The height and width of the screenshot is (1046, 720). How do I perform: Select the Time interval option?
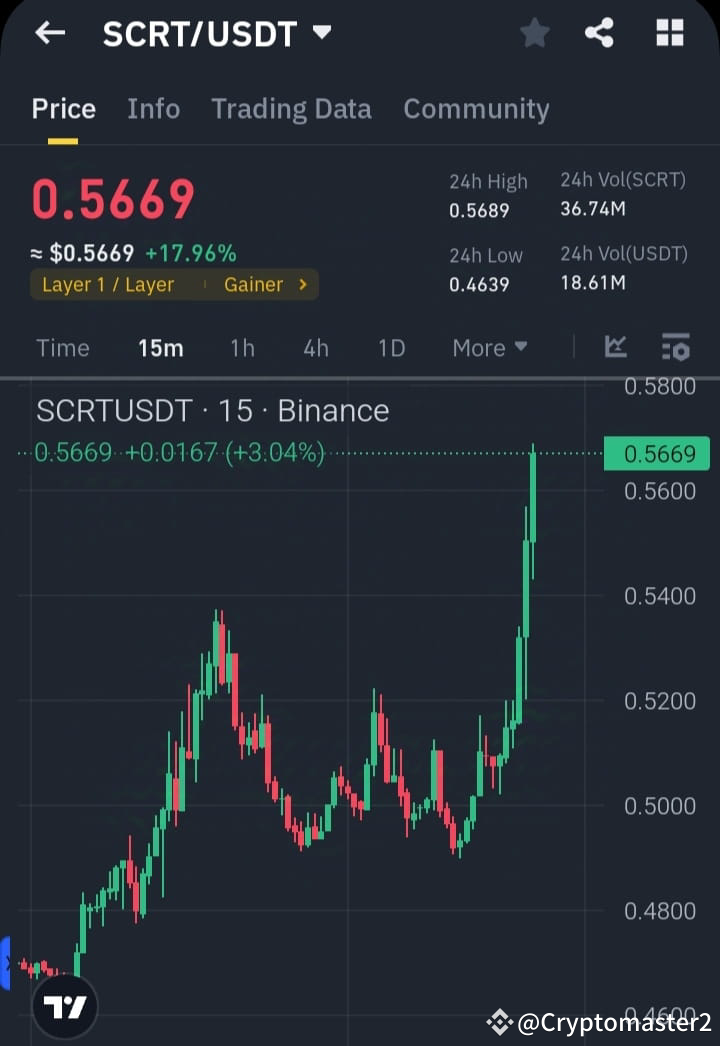[x=62, y=347]
